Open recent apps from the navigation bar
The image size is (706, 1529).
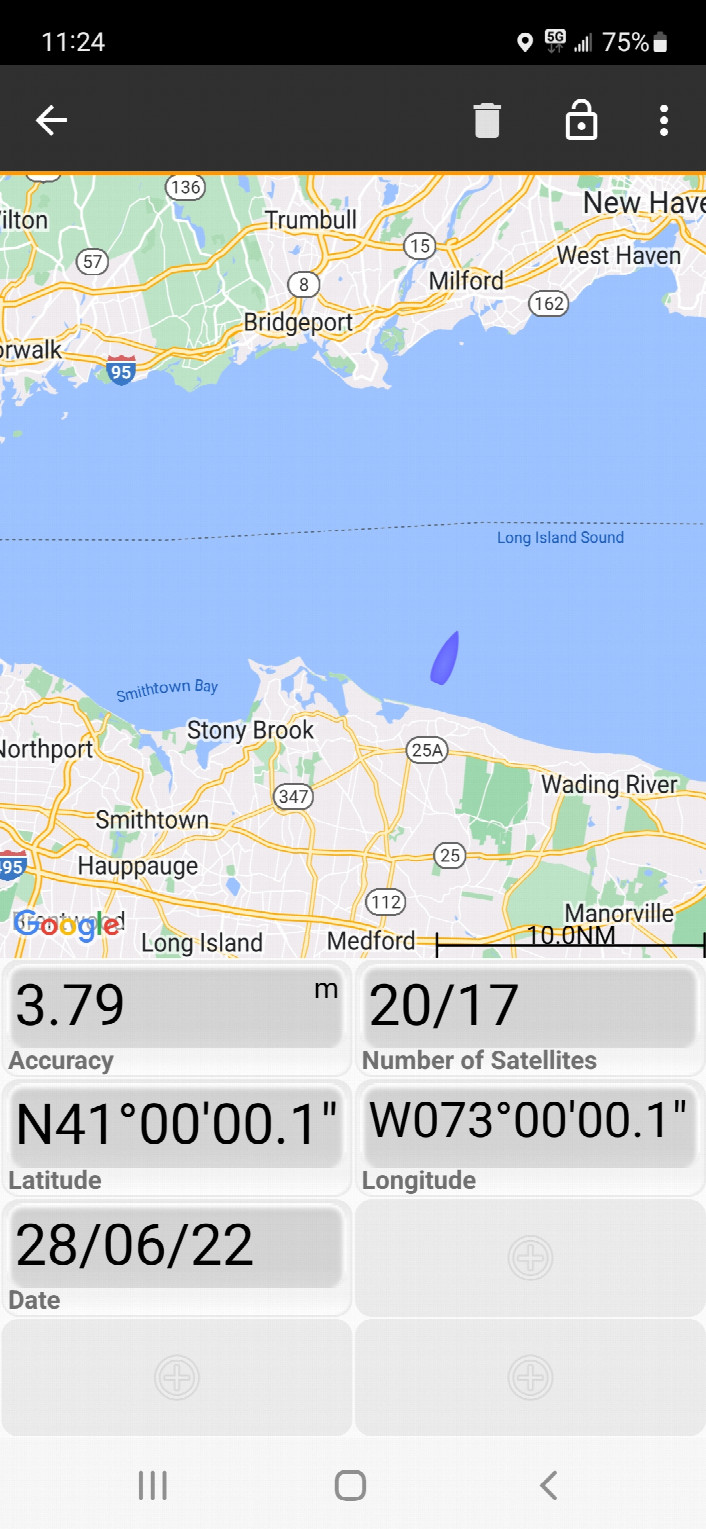(x=152, y=1486)
